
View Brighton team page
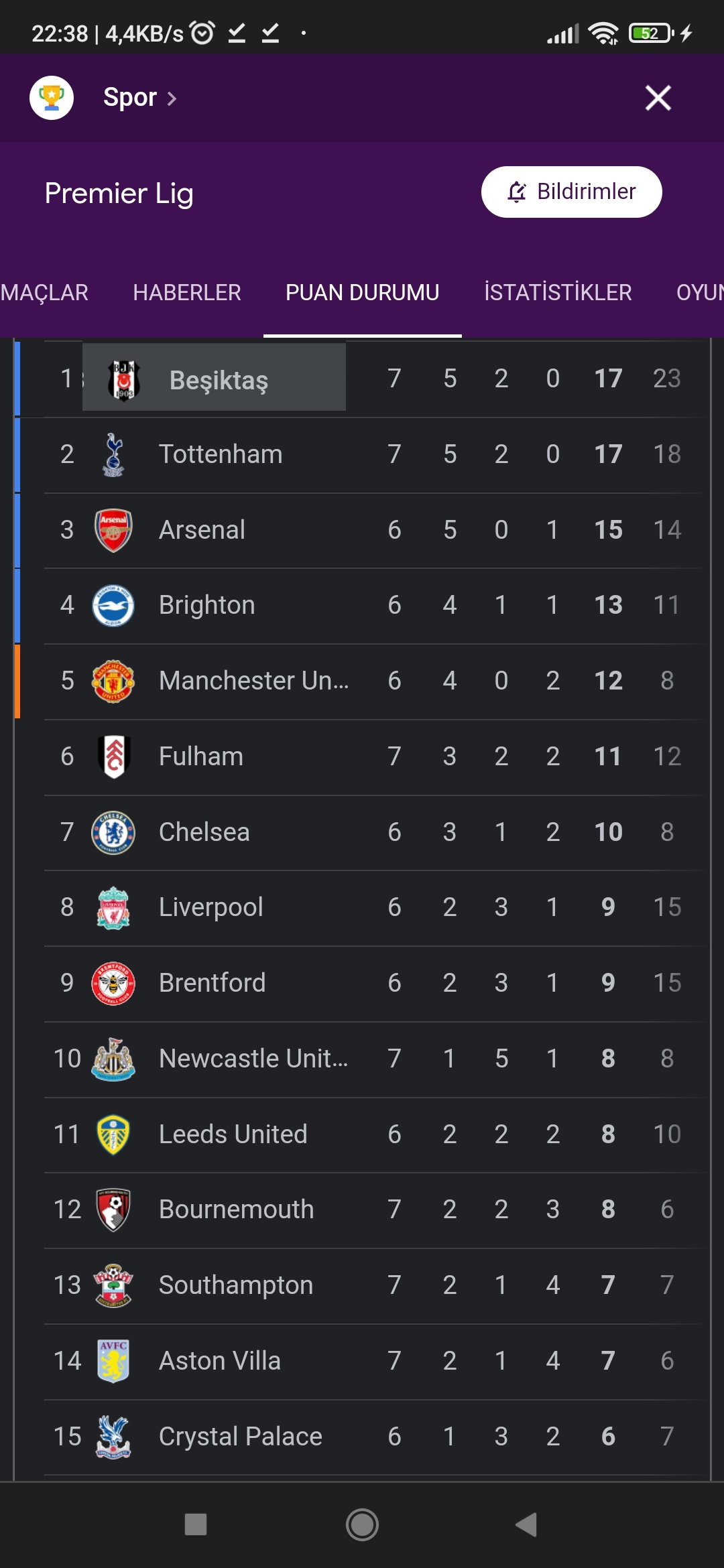[362, 605]
